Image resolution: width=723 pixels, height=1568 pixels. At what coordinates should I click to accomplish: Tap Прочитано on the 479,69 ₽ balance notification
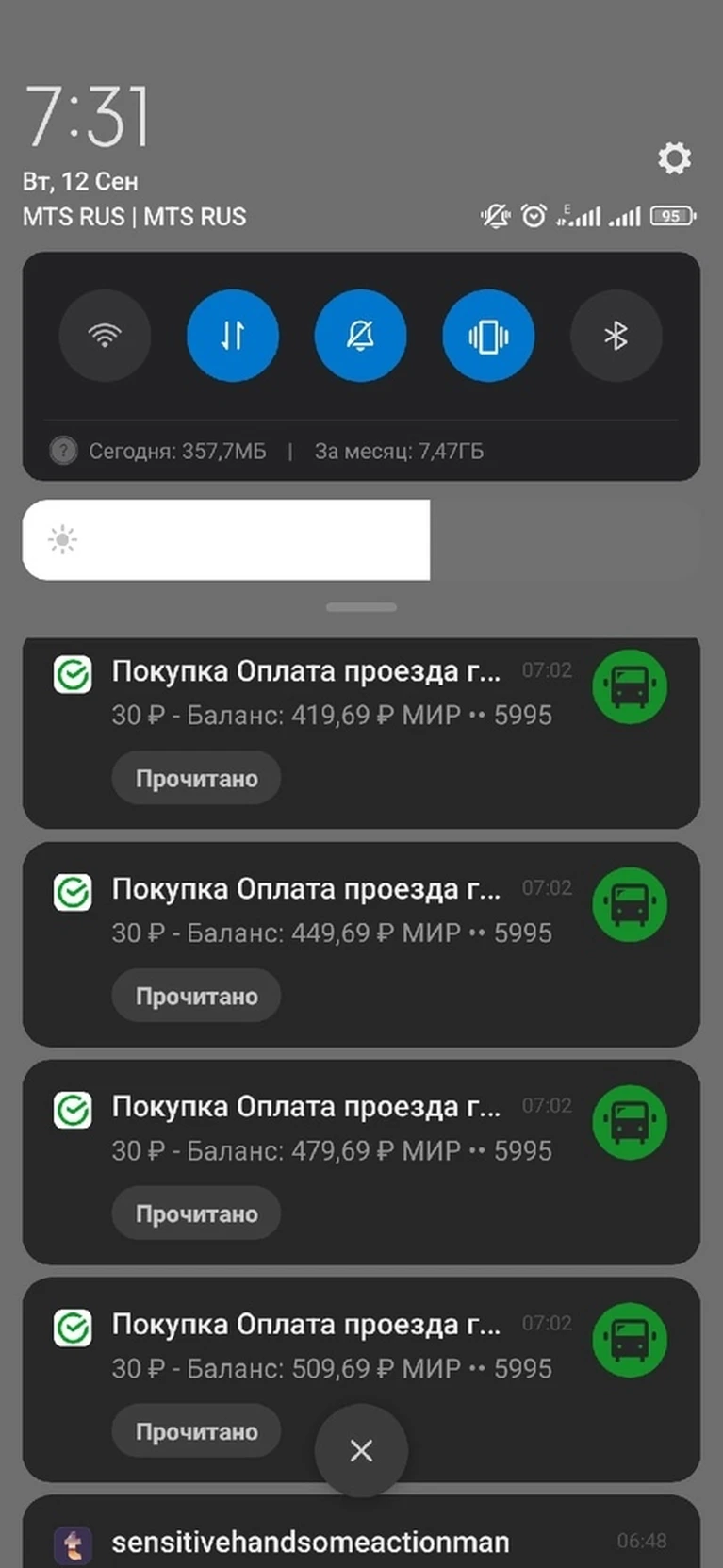pos(196,1214)
